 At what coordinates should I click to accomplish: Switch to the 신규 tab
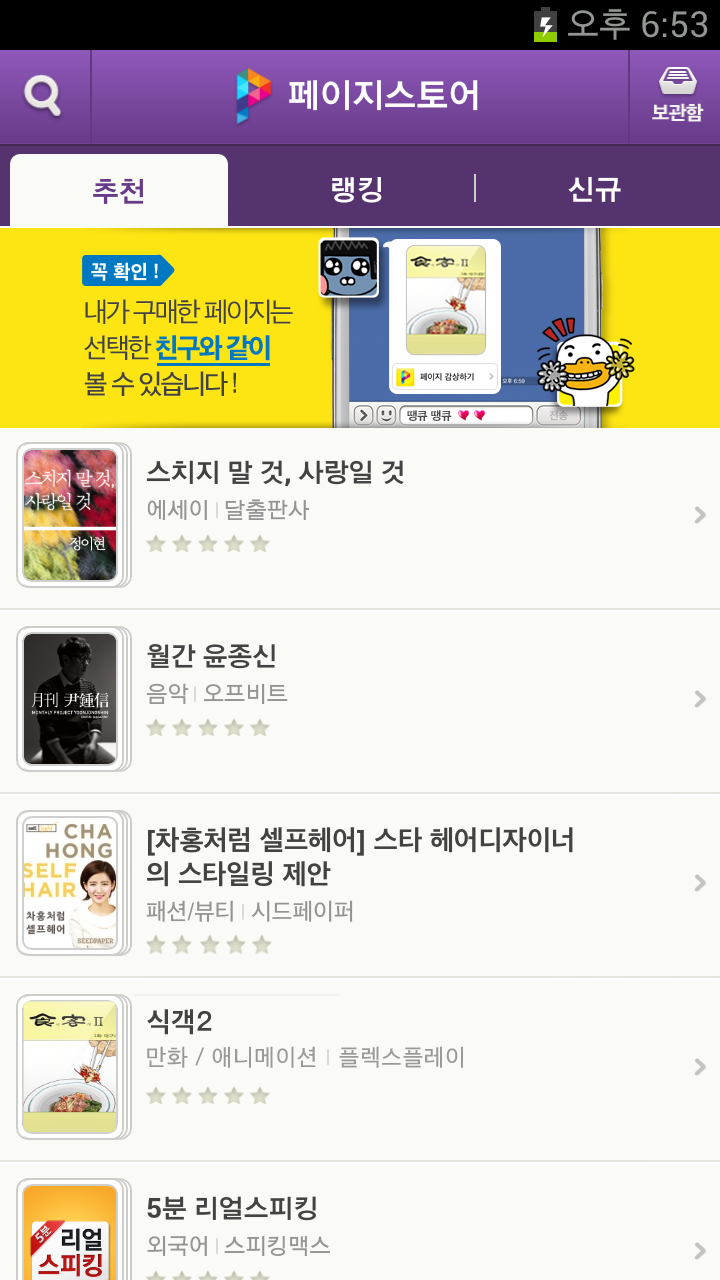click(595, 190)
